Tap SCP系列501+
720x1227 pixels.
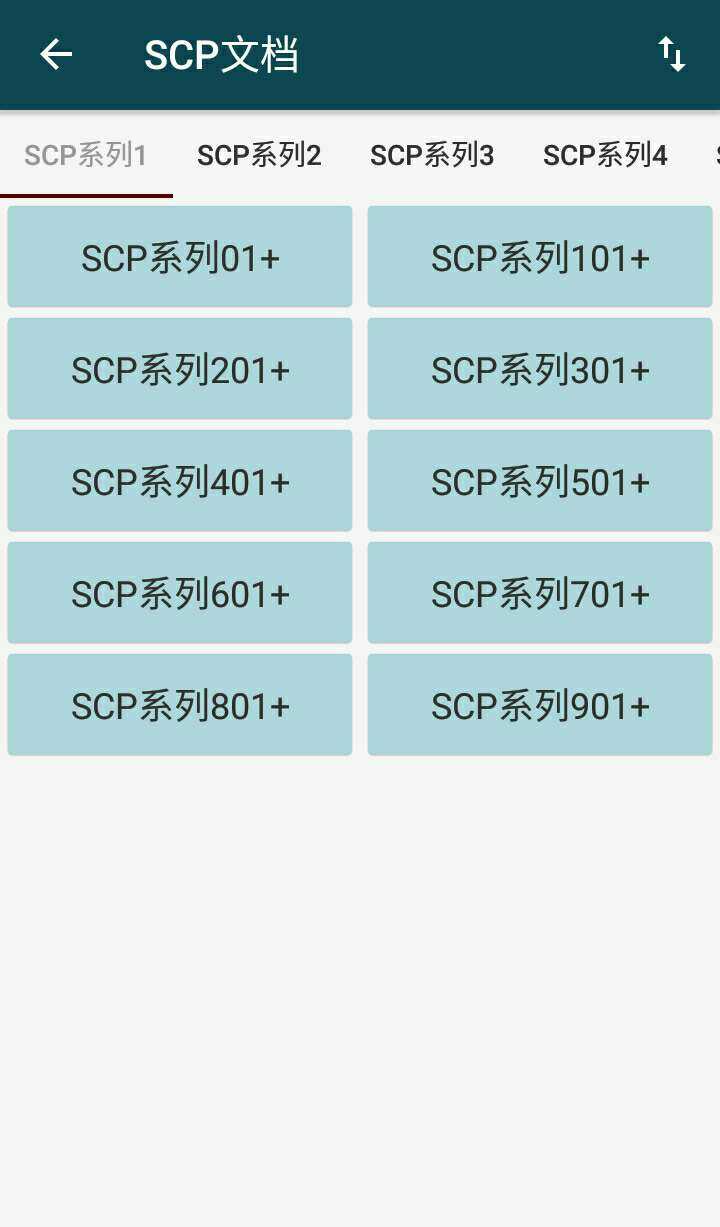pos(540,481)
